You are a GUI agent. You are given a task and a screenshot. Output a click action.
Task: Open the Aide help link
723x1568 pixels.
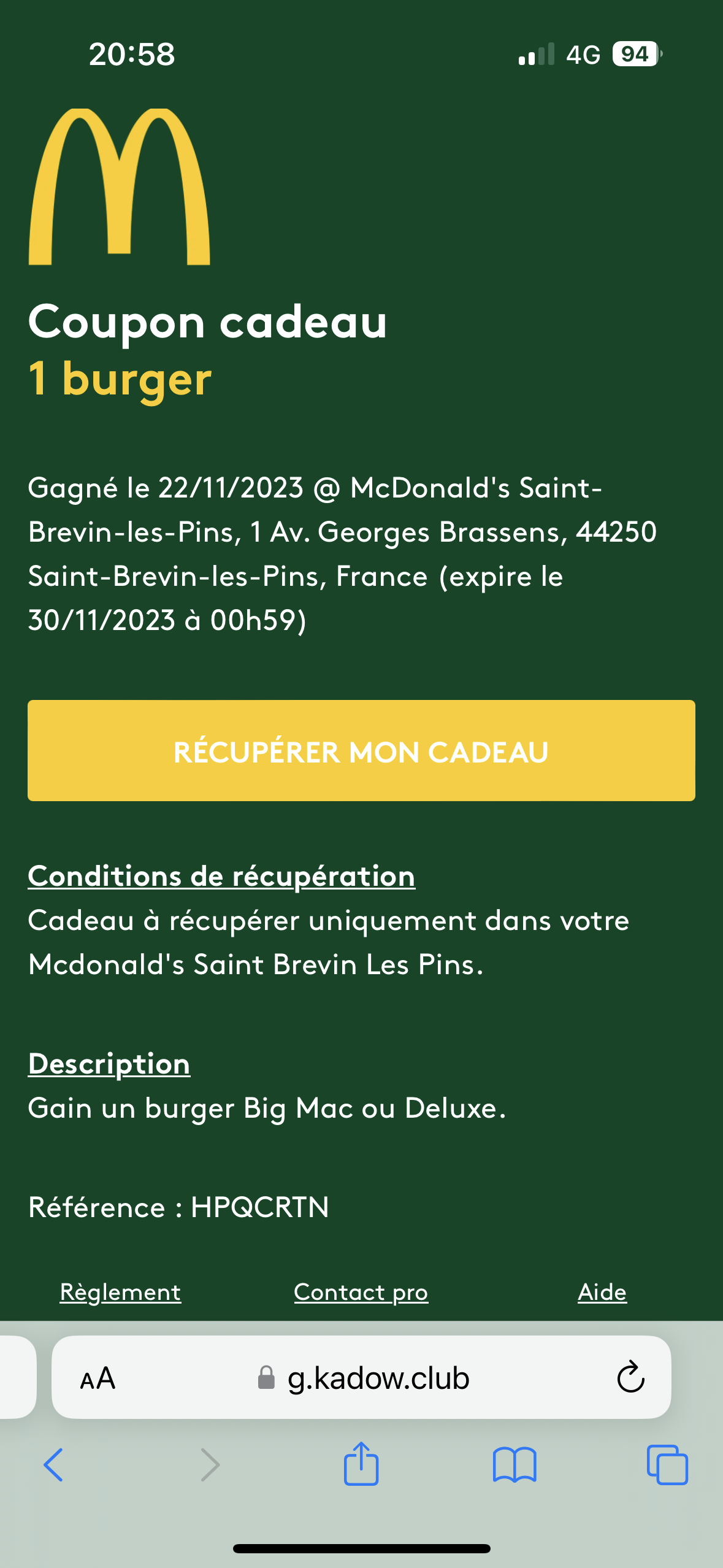[602, 1292]
